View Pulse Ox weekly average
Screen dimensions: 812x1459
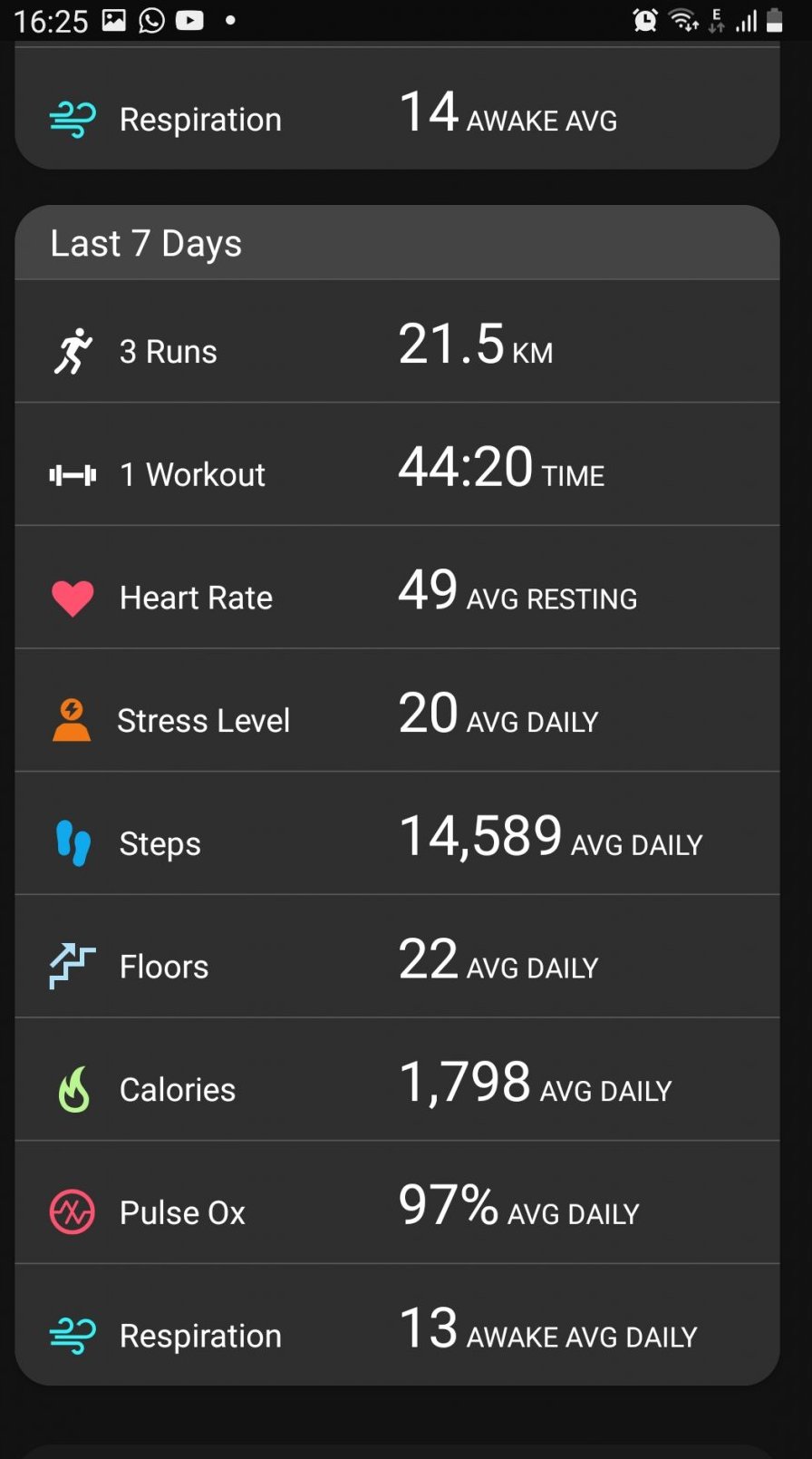click(397, 1211)
